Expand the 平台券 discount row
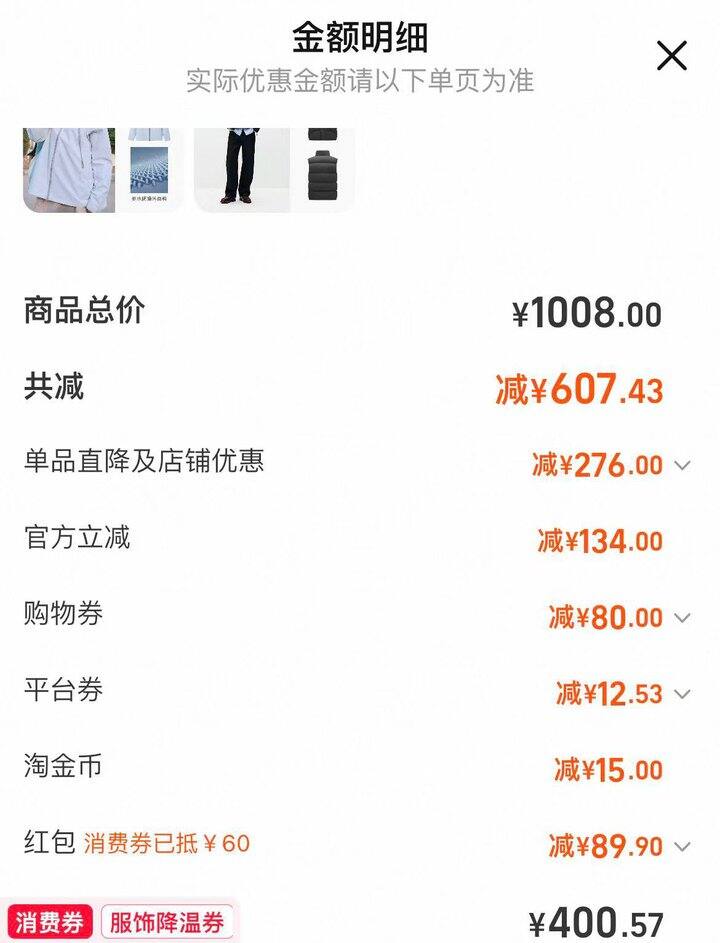Screen dimensions: 720x943 [682, 694]
